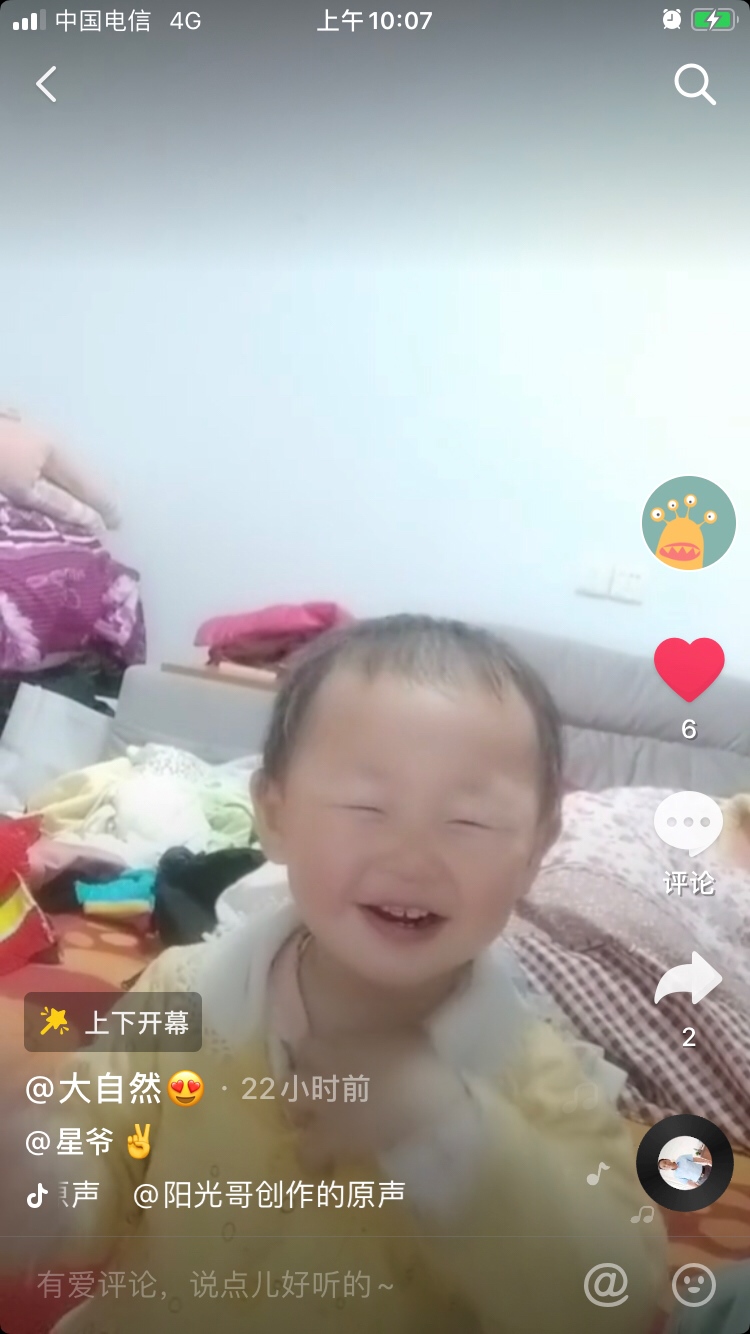This screenshot has height=1334, width=750.
Task: Tap the red heart like icon
Action: [x=689, y=669]
